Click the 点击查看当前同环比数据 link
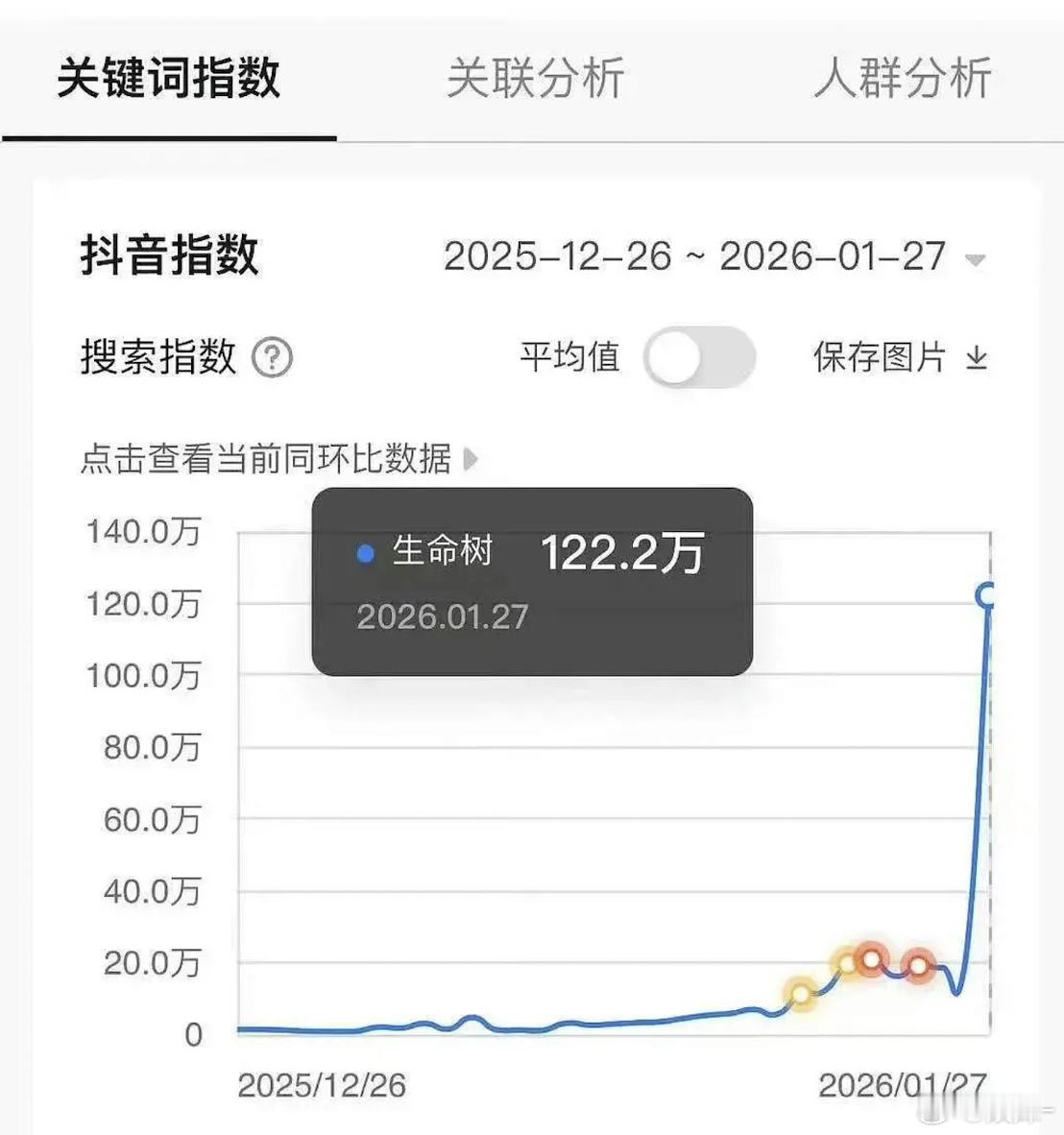Image resolution: width=1064 pixels, height=1135 pixels. (269, 459)
